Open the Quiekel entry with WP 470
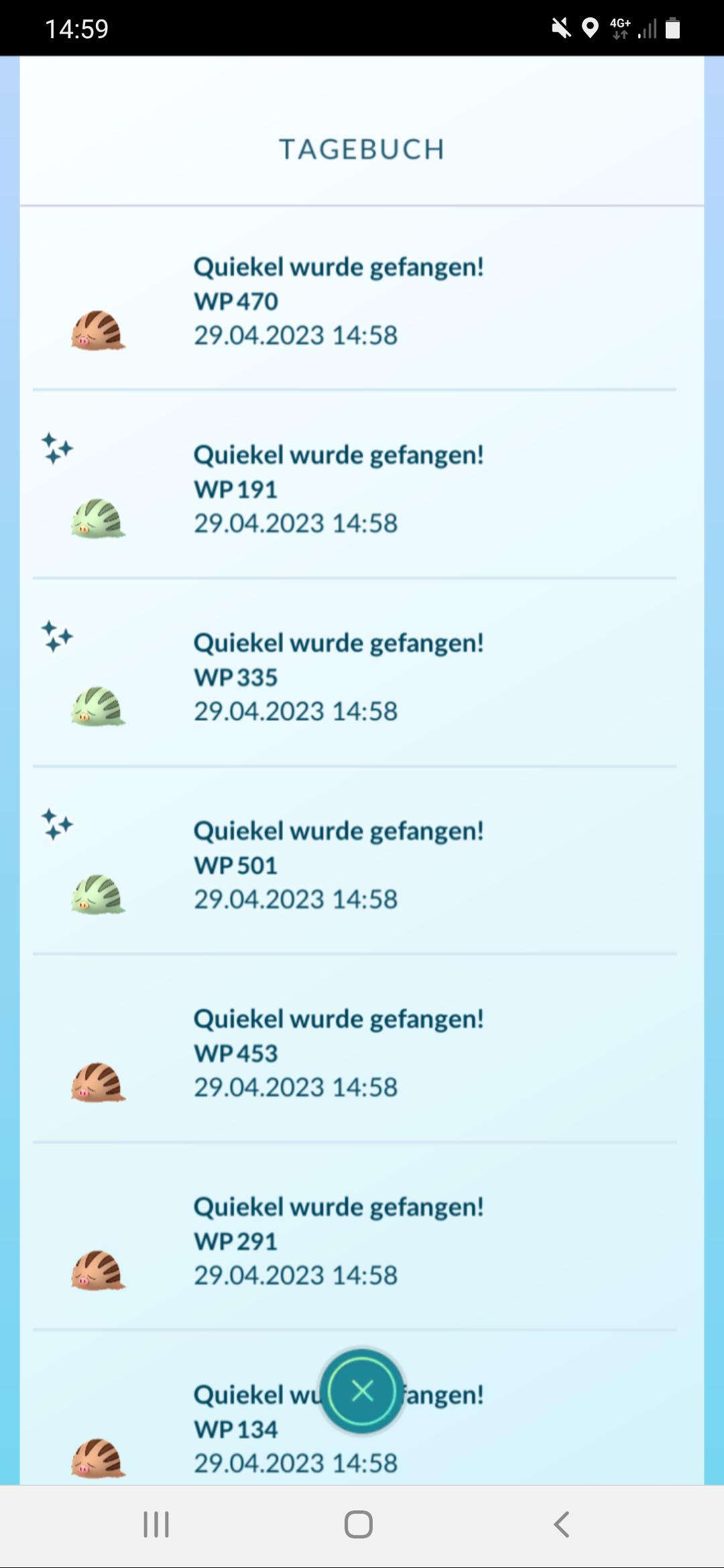This screenshot has width=724, height=1568. [339, 300]
